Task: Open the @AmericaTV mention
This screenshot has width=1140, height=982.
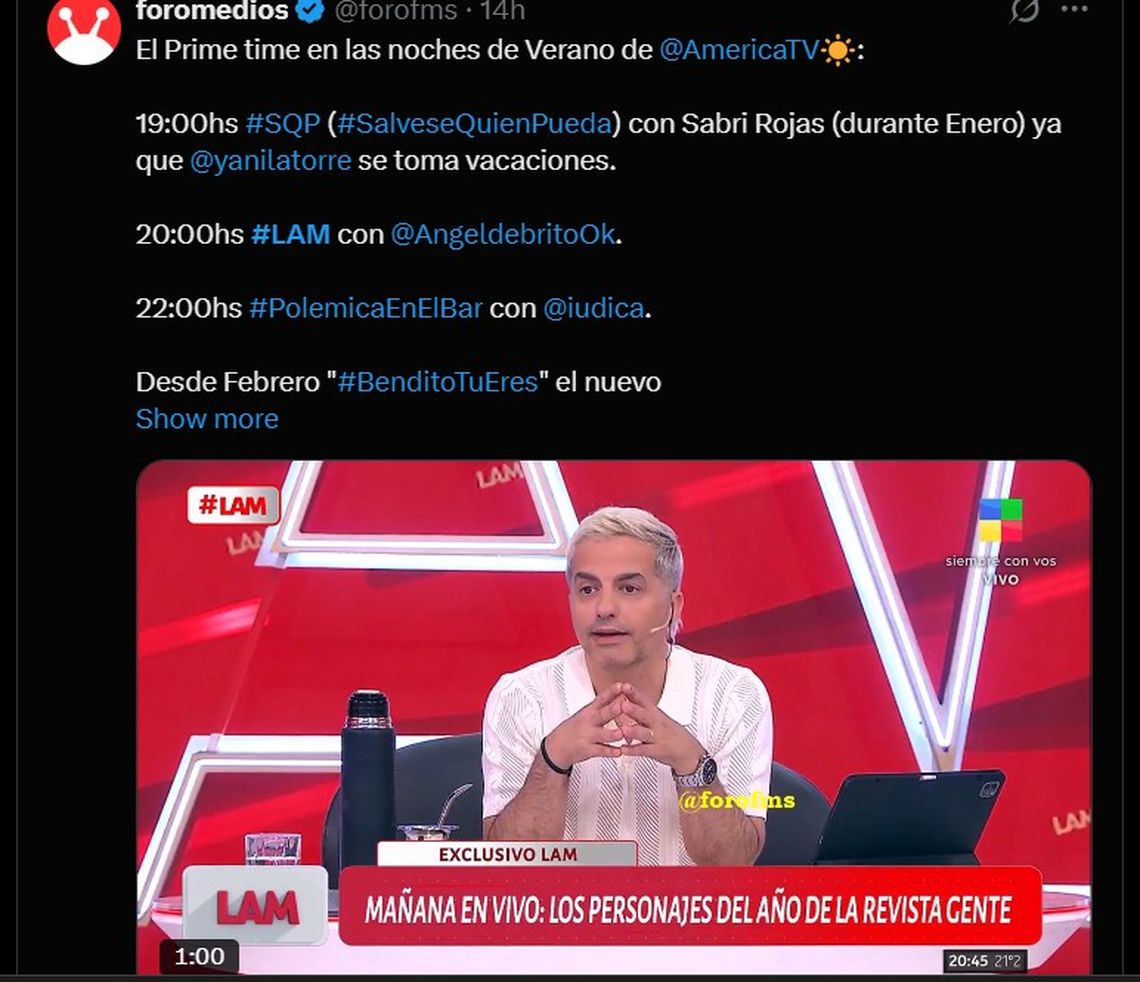Action: 739,50
